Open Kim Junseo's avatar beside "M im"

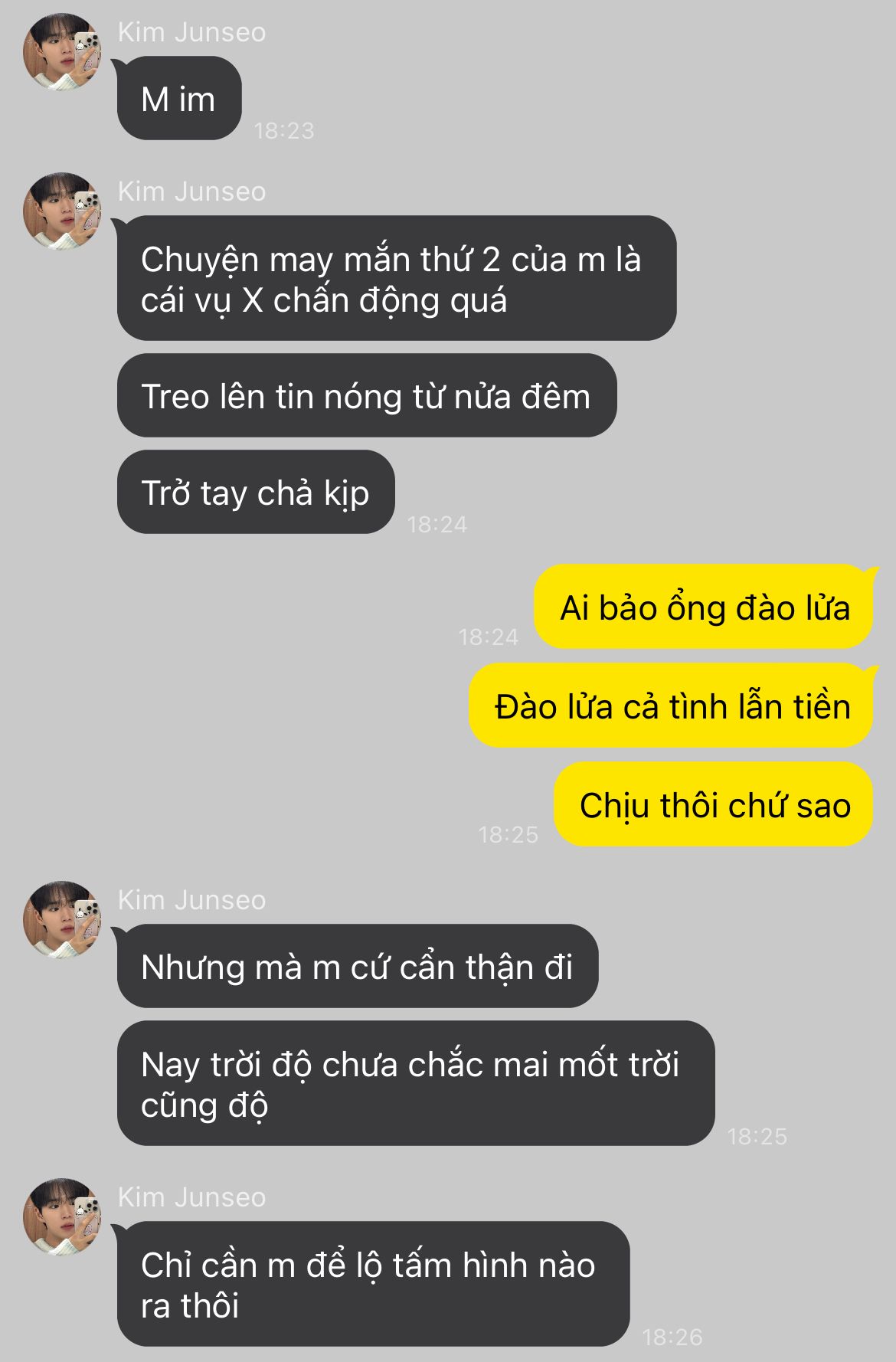pyautogui.click(x=62, y=51)
